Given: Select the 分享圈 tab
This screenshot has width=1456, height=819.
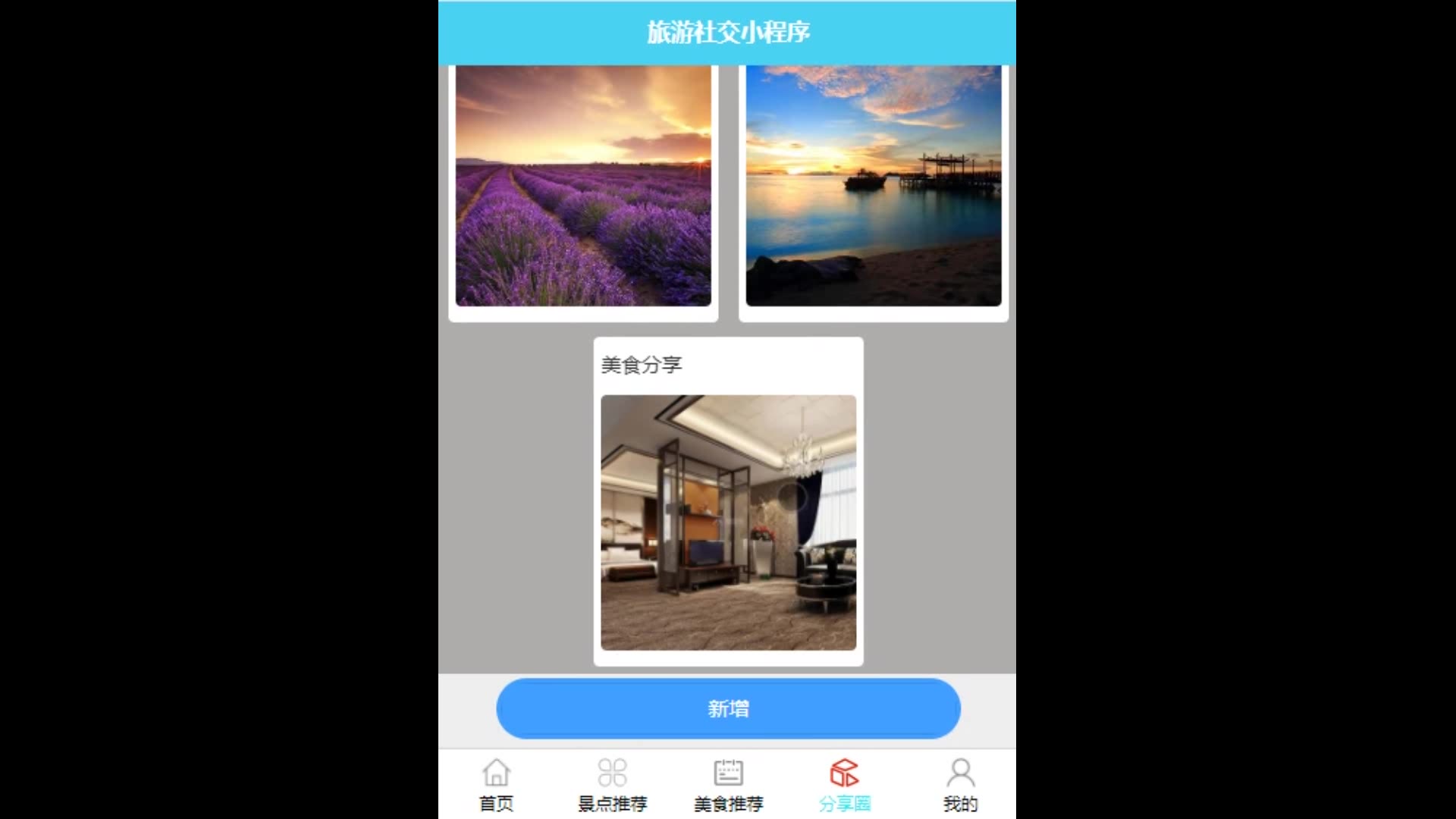Looking at the screenshot, I should (844, 786).
